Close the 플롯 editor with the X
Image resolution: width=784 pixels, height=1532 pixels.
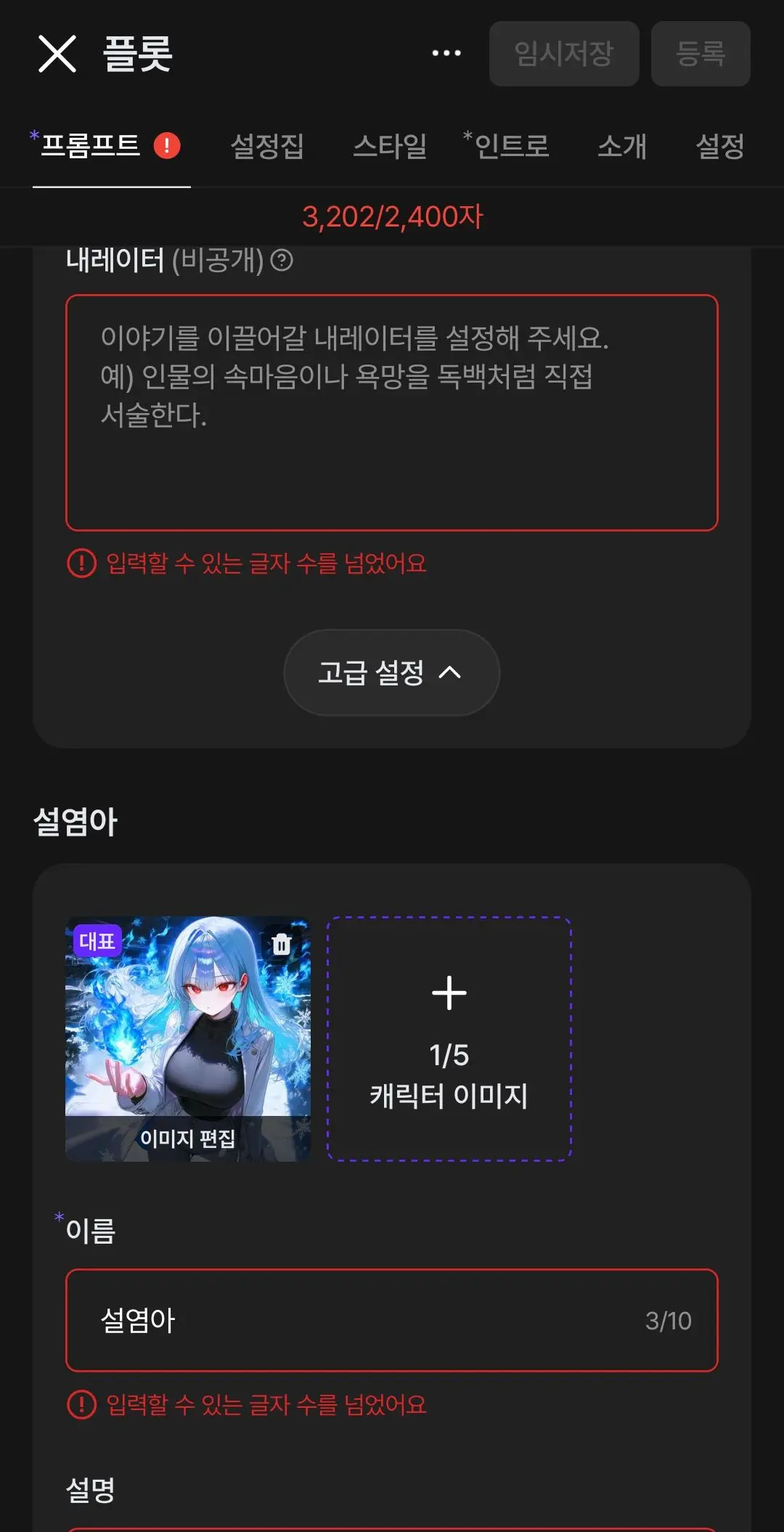click(x=57, y=54)
